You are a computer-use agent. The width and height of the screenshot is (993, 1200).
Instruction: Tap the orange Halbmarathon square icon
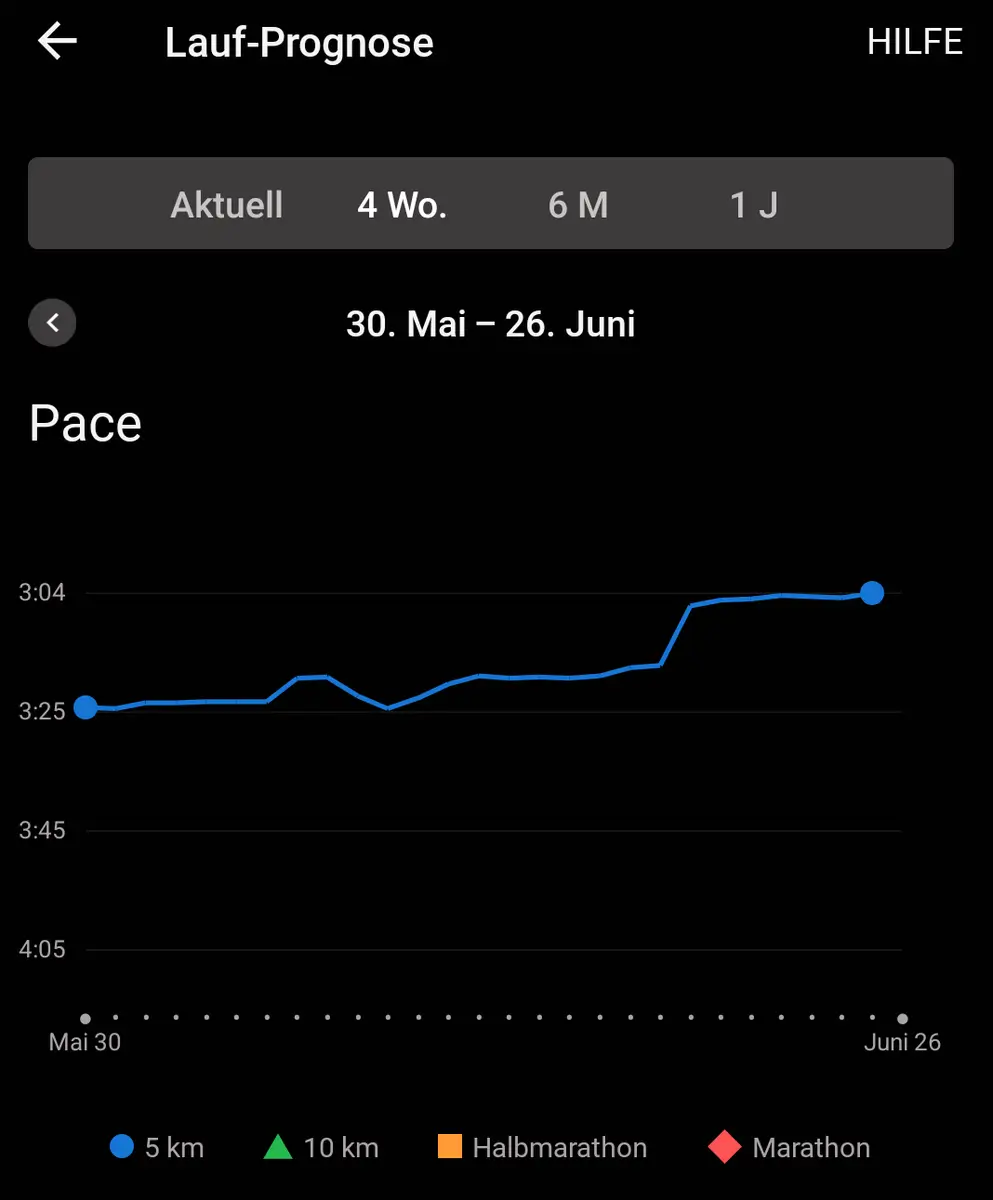[449, 1147]
